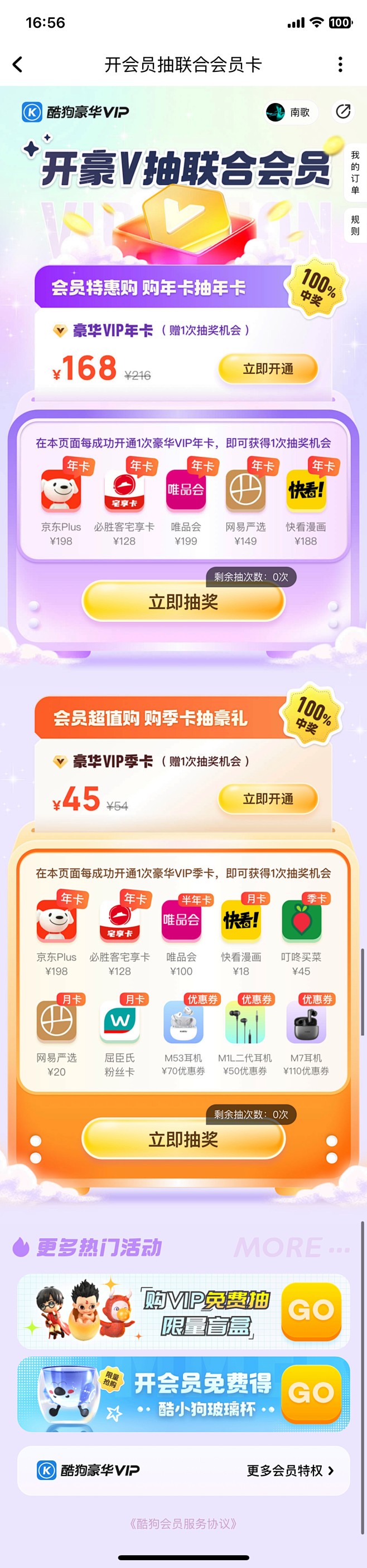Tap the share icon beside 南歌
The image size is (367, 1568).
343,111
